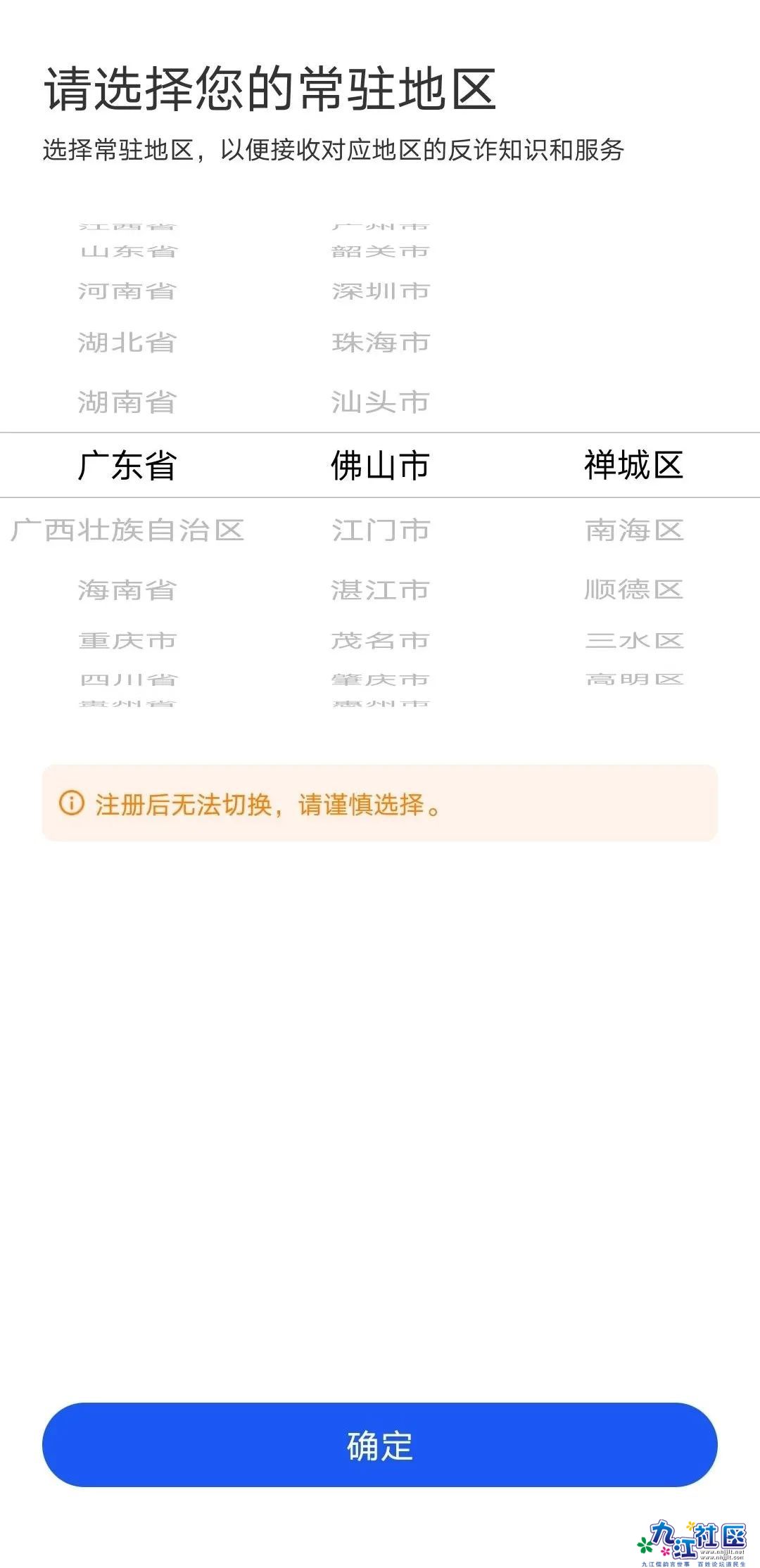Select 重庆市 in the province column

125,640
